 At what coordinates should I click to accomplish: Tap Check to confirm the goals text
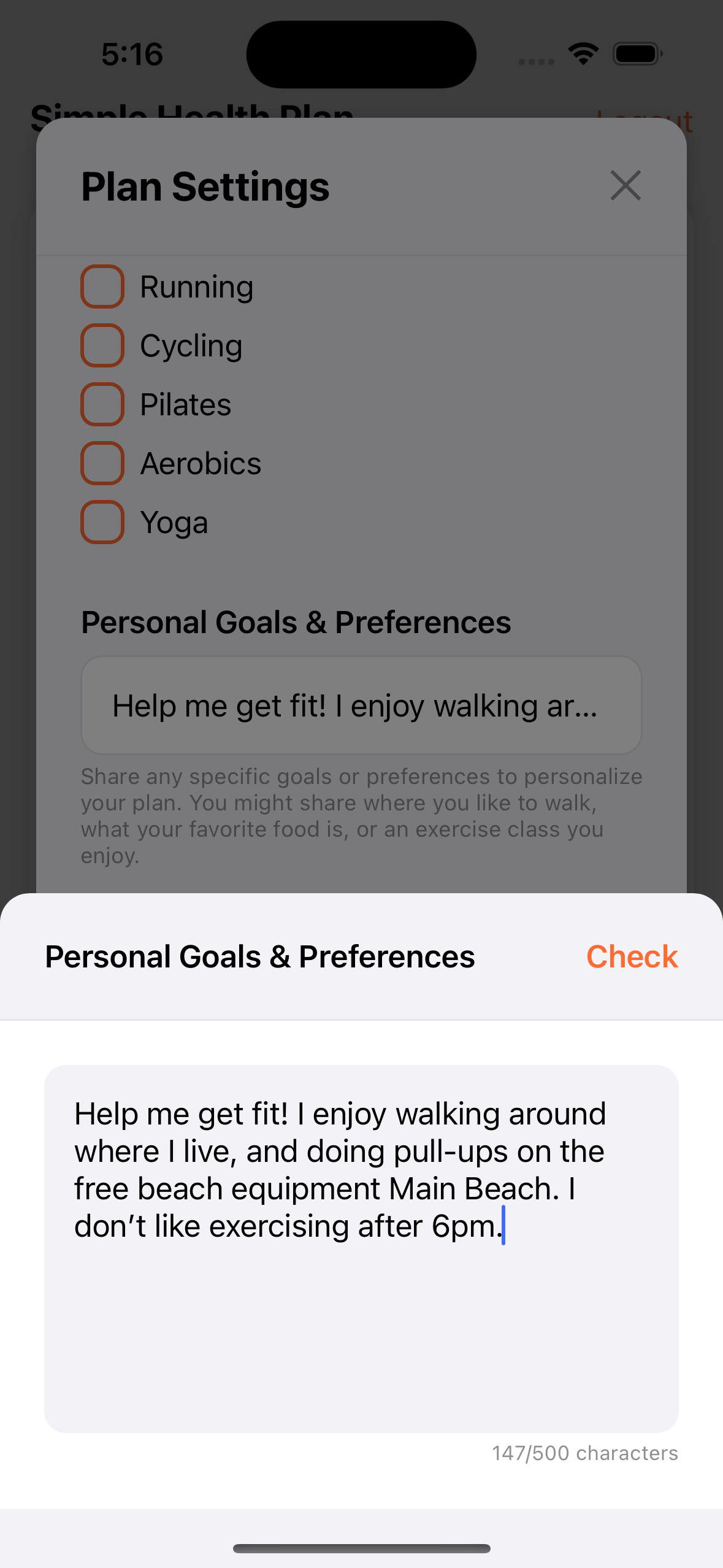pyautogui.click(x=632, y=956)
